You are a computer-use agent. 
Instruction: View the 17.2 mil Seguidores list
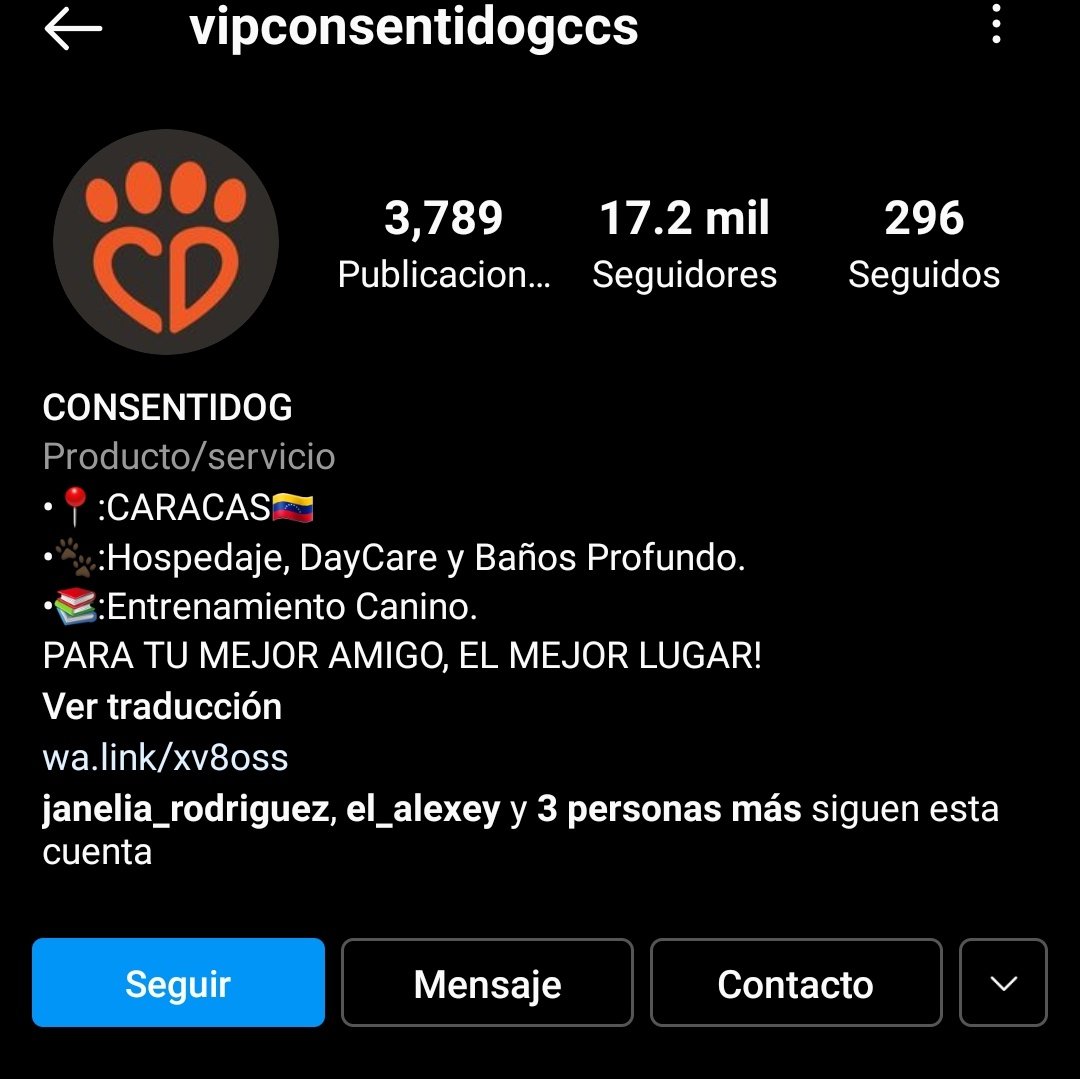coord(685,244)
